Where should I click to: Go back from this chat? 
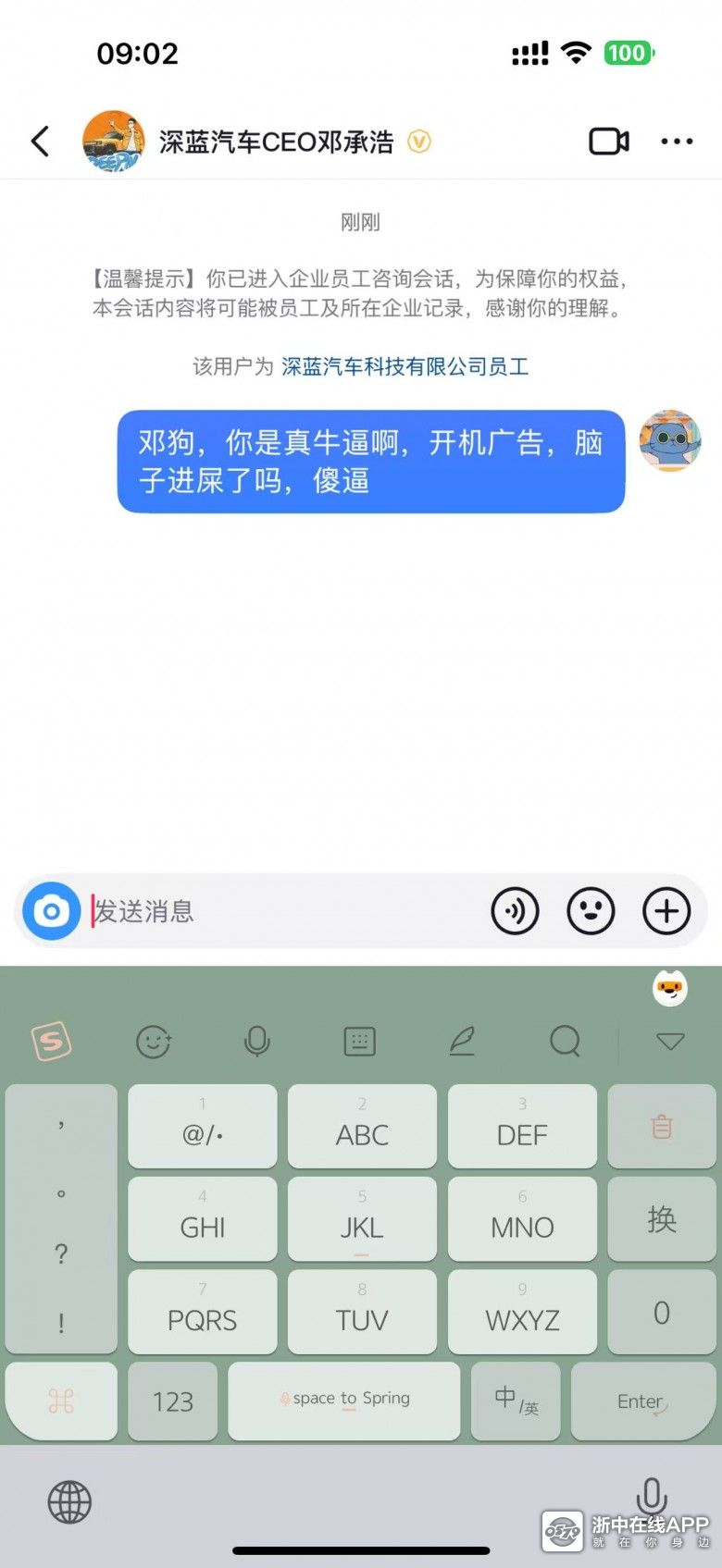pos(40,142)
